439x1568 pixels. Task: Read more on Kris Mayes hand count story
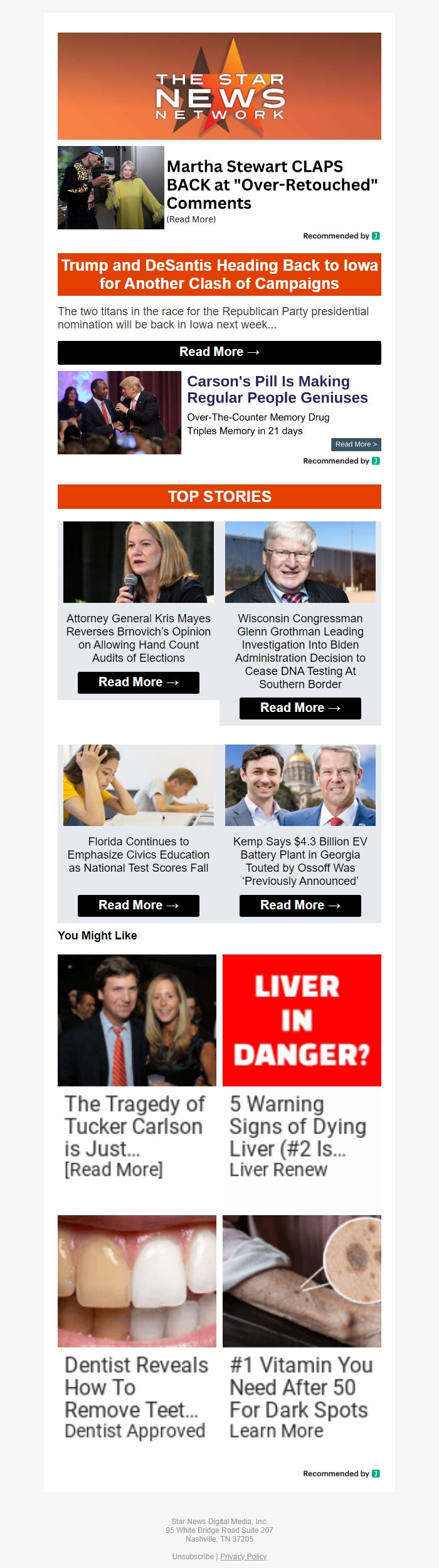(138, 682)
